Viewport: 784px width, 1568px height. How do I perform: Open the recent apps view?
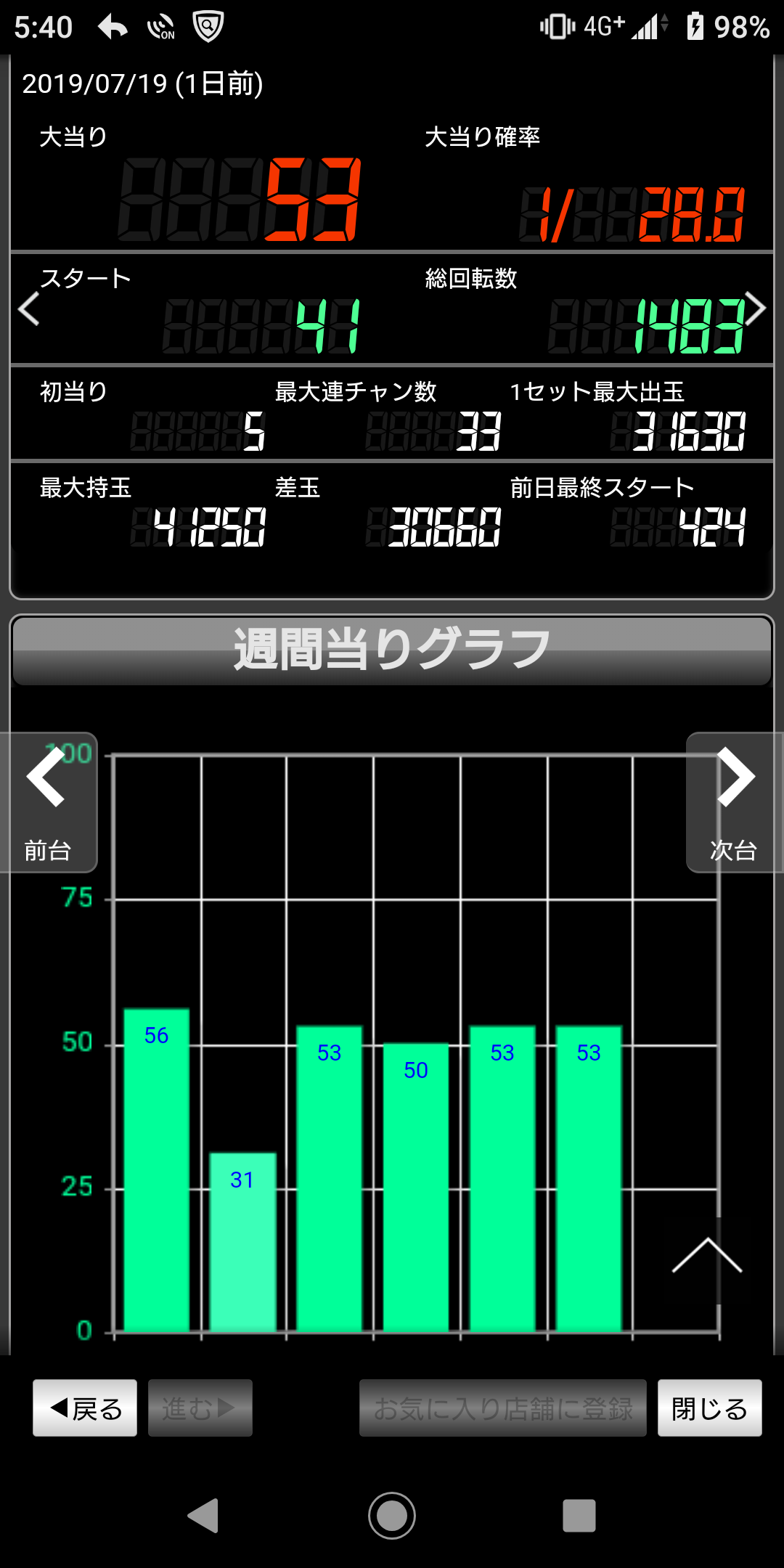point(579,1515)
